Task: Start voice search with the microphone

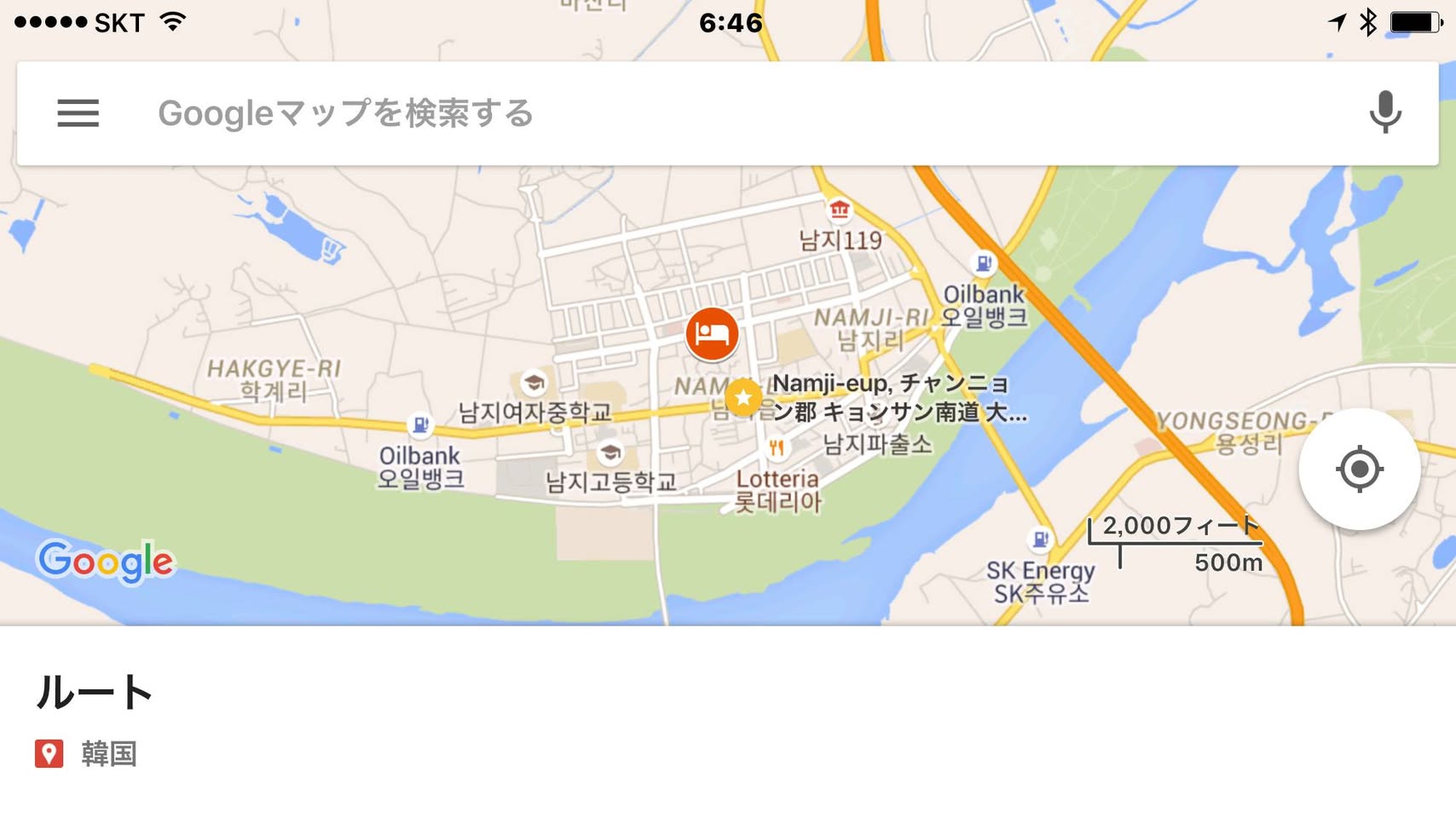Action: 1384,112
